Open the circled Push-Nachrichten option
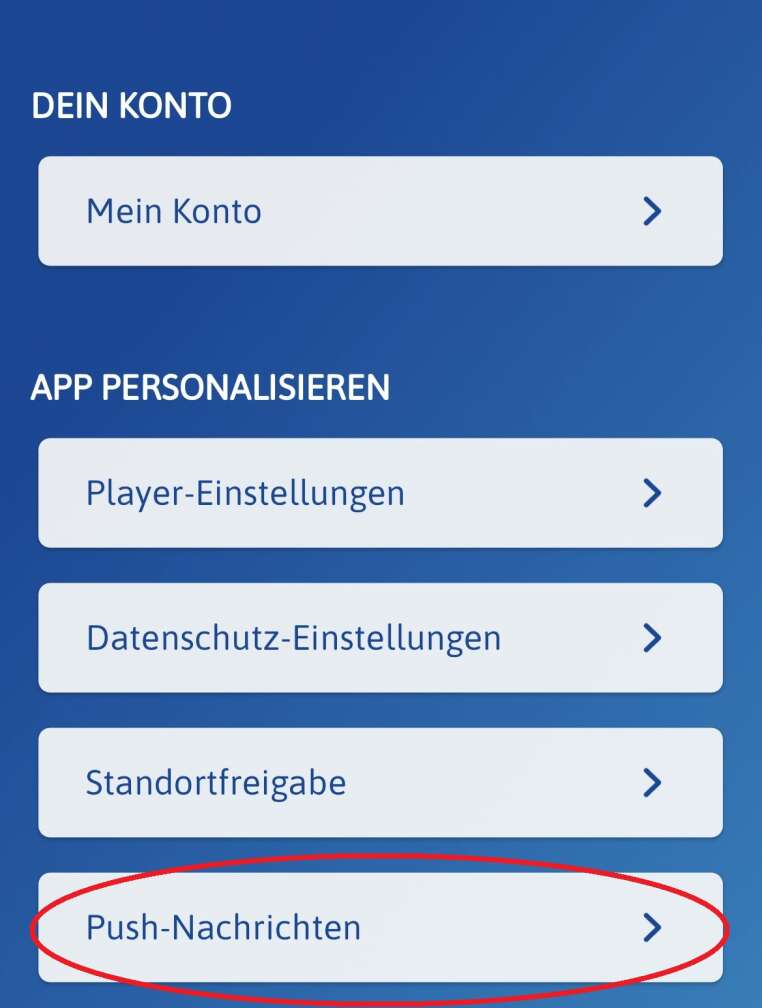 (380, 927)
